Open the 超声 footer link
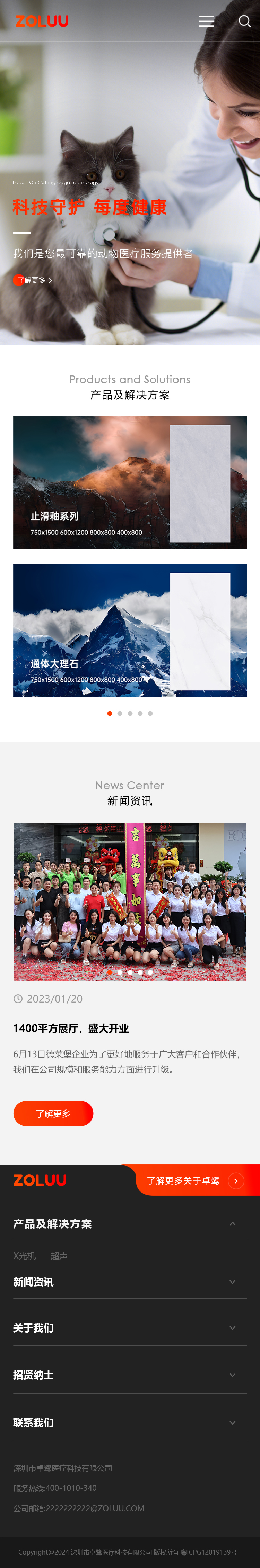The image size is (260, 1568). coord(59,1256)
